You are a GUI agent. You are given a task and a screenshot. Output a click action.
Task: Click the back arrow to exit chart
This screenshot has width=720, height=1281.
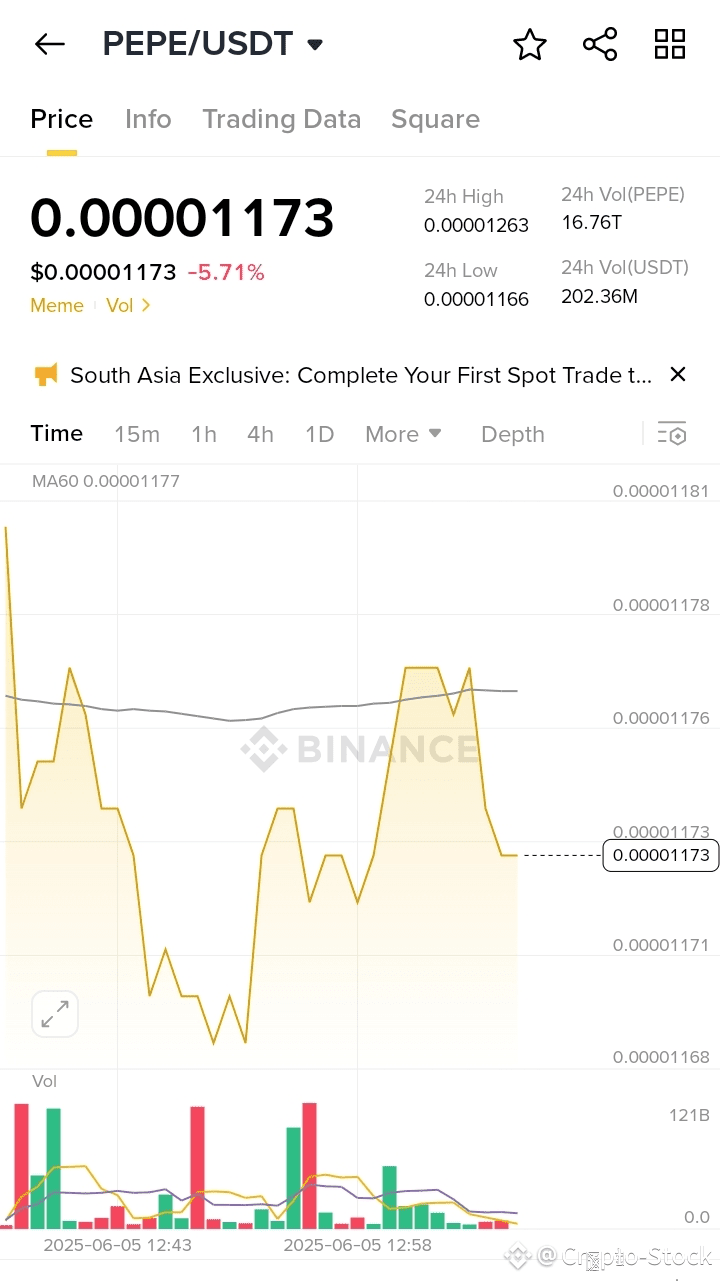point(49,43)
